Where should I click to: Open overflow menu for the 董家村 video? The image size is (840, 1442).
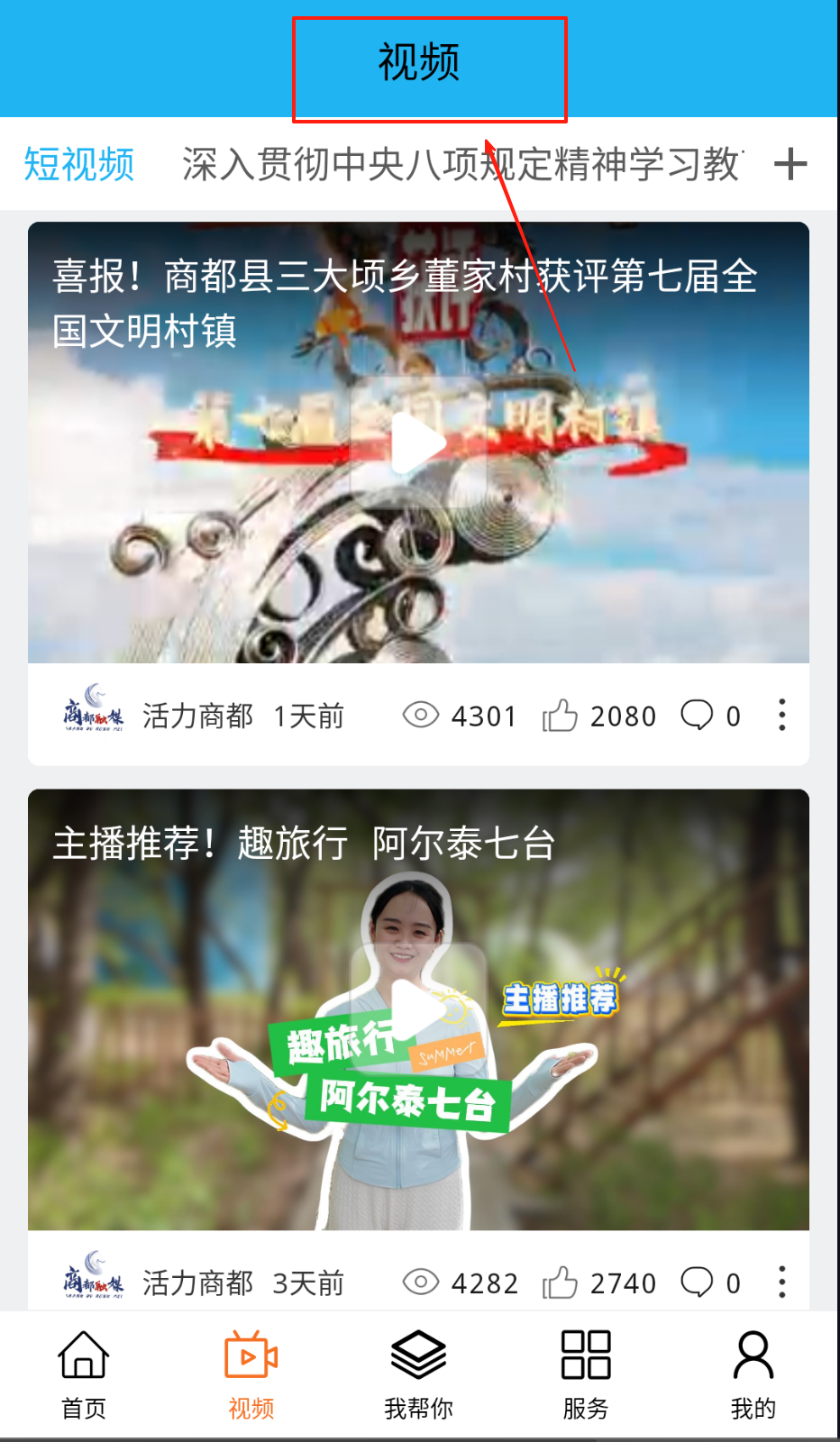(781, 716)
